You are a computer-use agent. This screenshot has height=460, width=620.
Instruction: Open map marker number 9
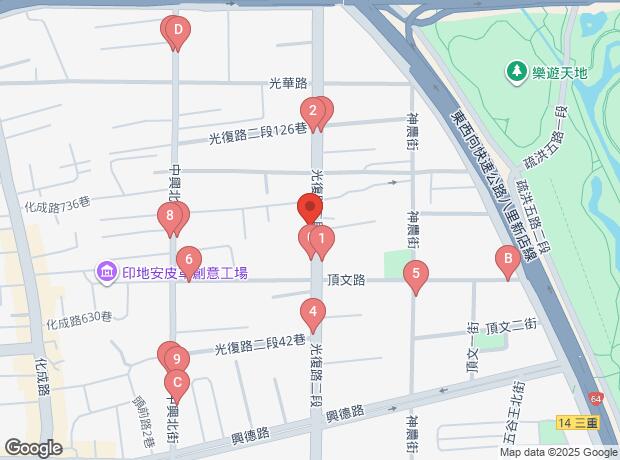175,357
